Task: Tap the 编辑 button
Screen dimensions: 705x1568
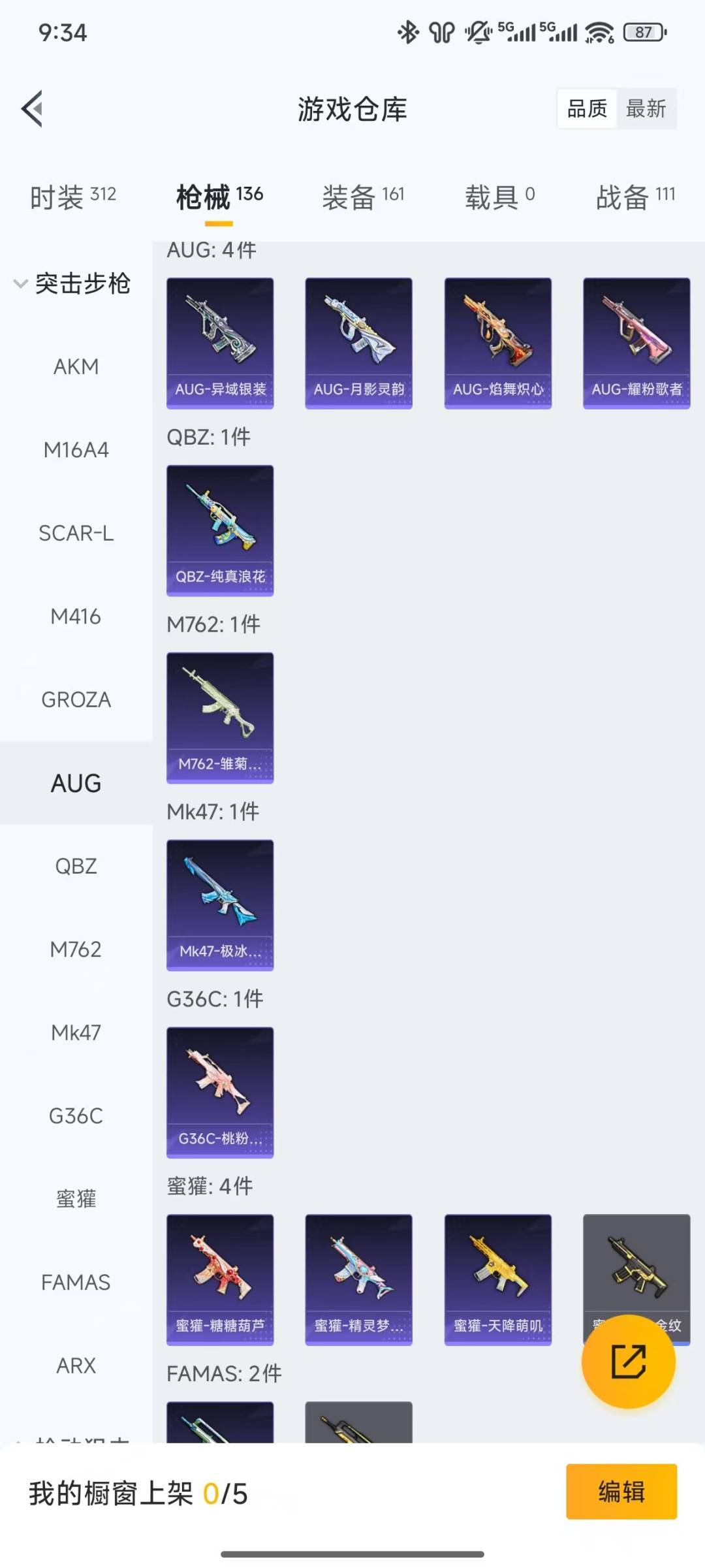Action: (621, 1492)
